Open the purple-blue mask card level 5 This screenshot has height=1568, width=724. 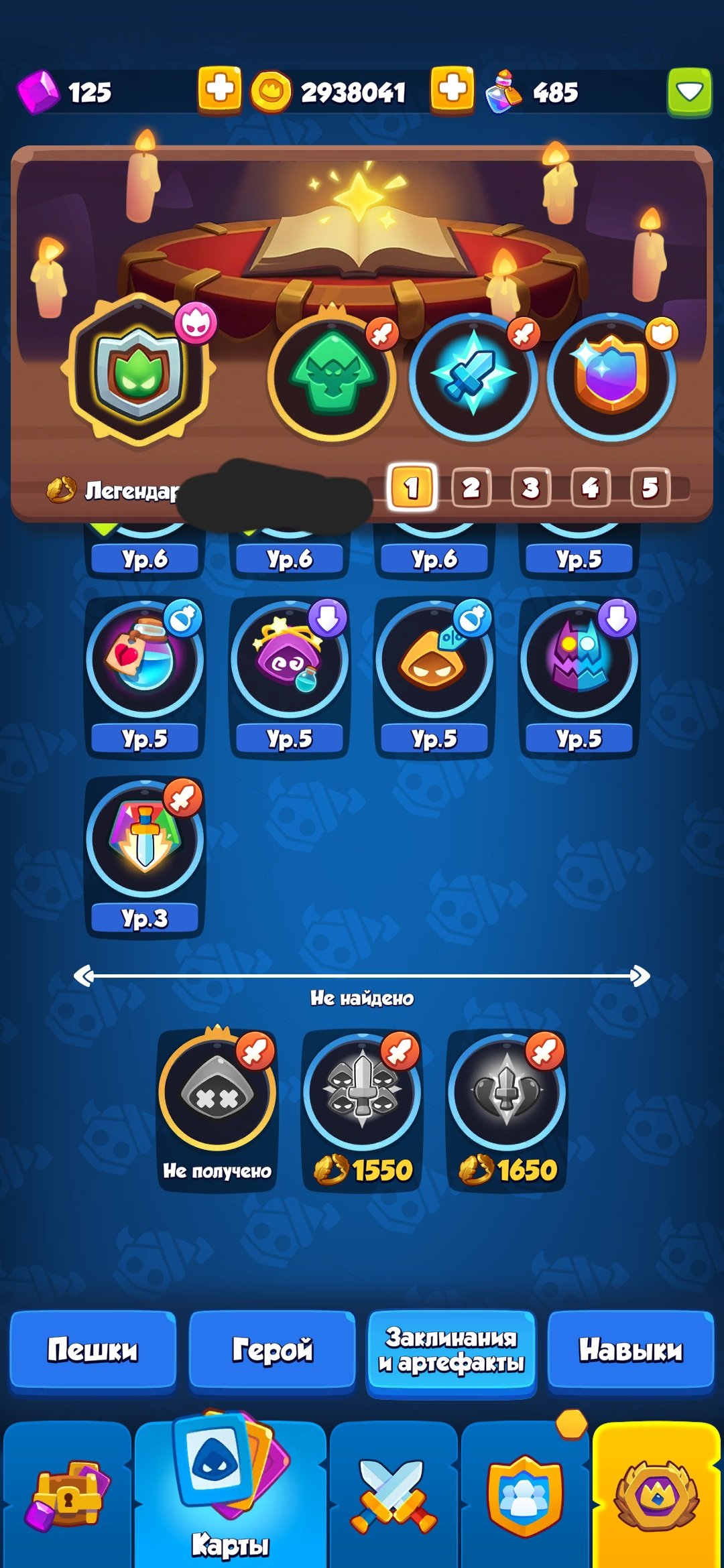coord(579,660)
